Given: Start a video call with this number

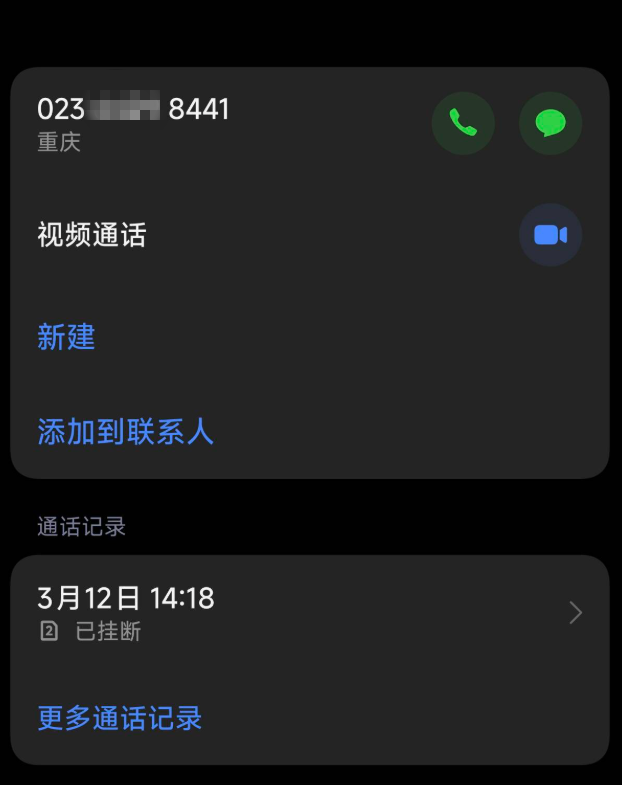Looking at the screenshot, I should point(550,235).
